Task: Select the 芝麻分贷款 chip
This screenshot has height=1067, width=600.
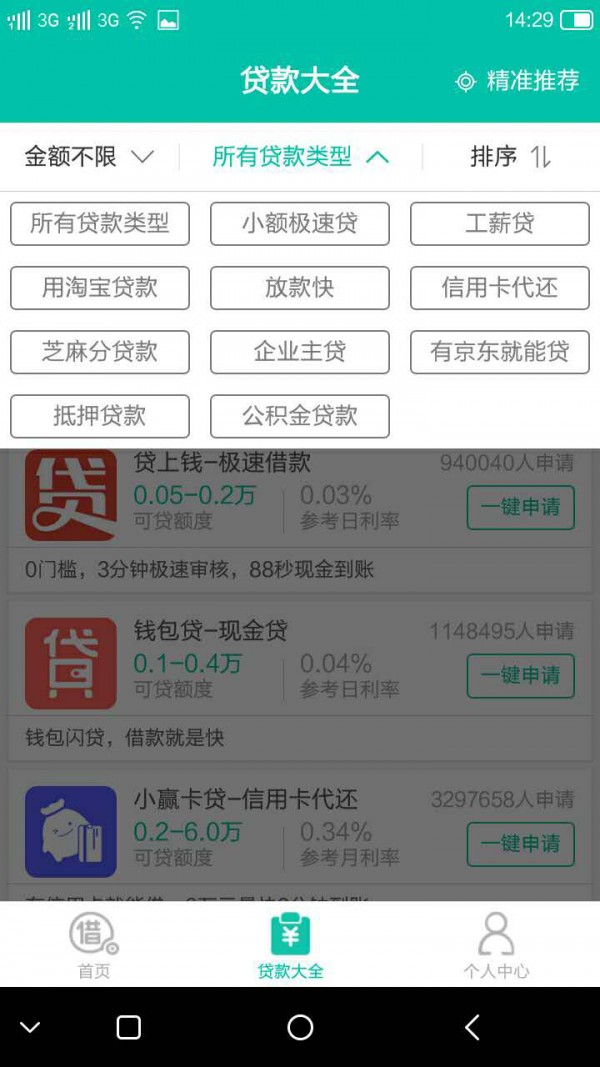Action: coord(100,352)
